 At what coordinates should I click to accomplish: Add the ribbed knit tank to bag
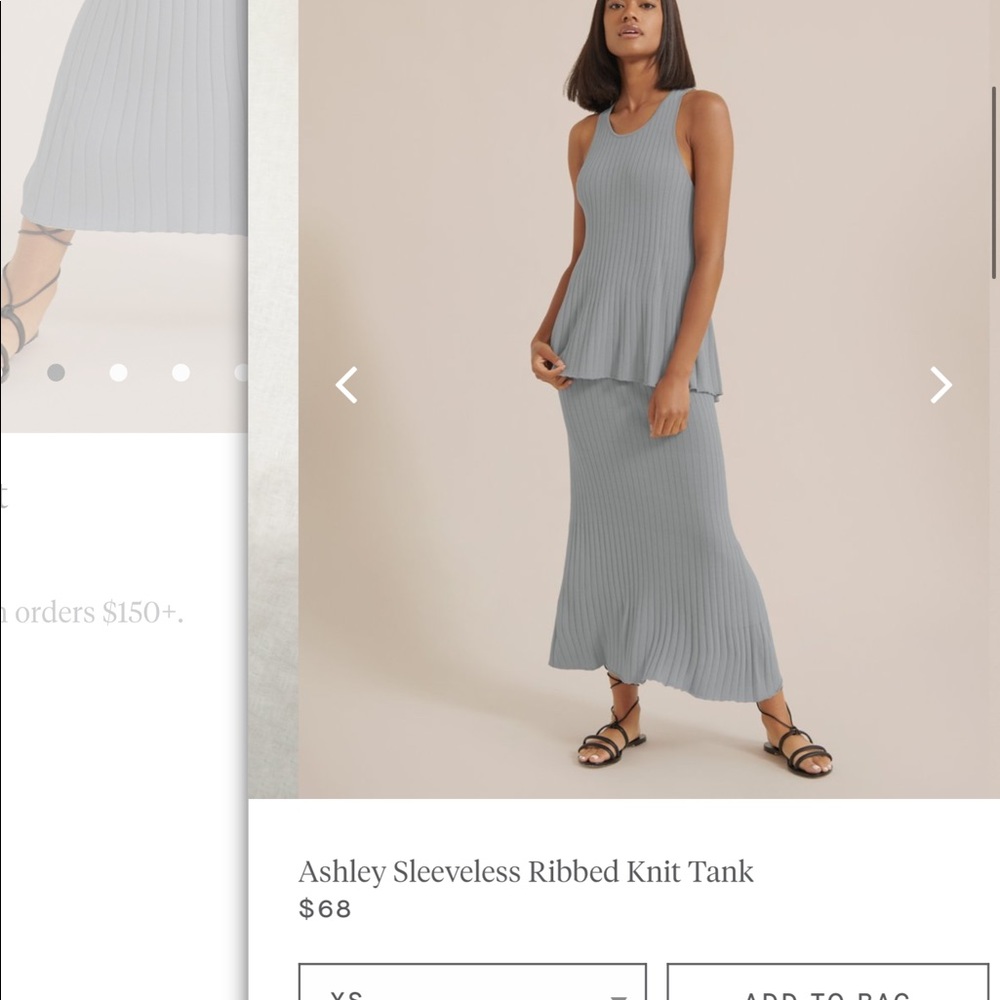pos(827,985)
